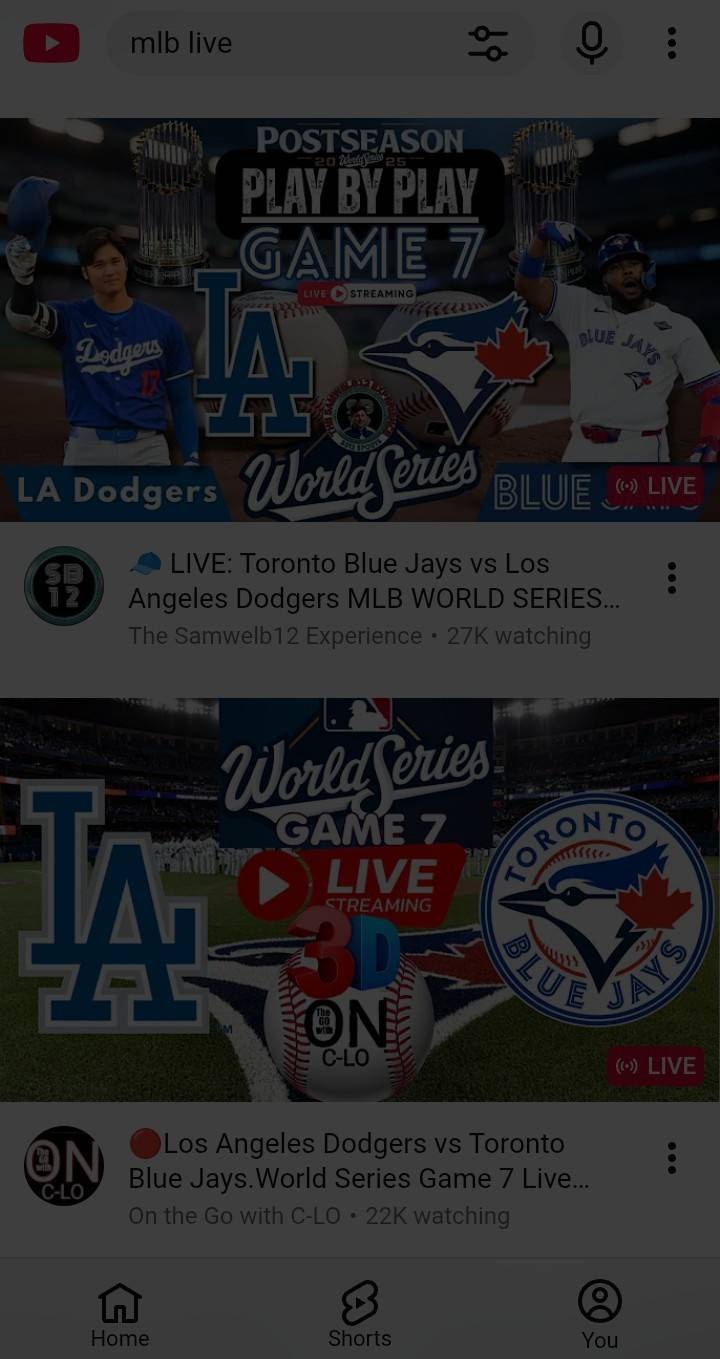Open search filters icon
This screenshot has height=1359, width=720.
(488, 43)
